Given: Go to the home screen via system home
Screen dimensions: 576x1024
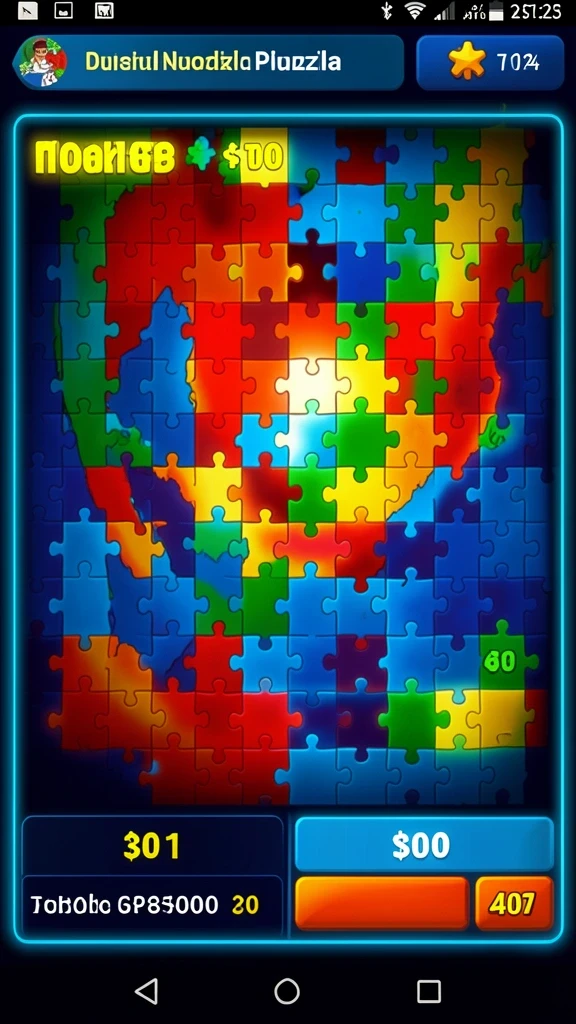Looking at the screenshot, I should coord(287,991).
